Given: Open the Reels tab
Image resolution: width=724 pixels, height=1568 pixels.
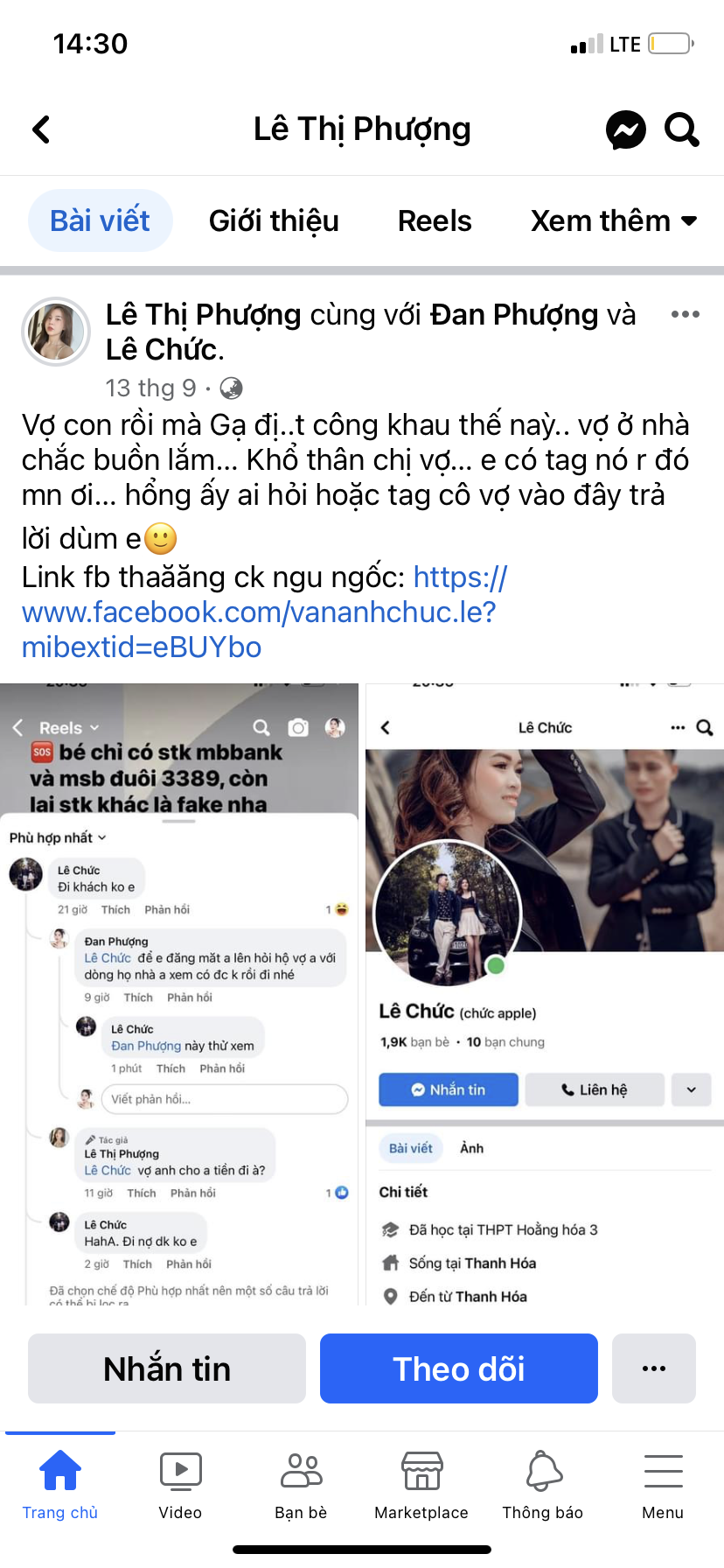Looking at the screenshot, I should point(435,220).
